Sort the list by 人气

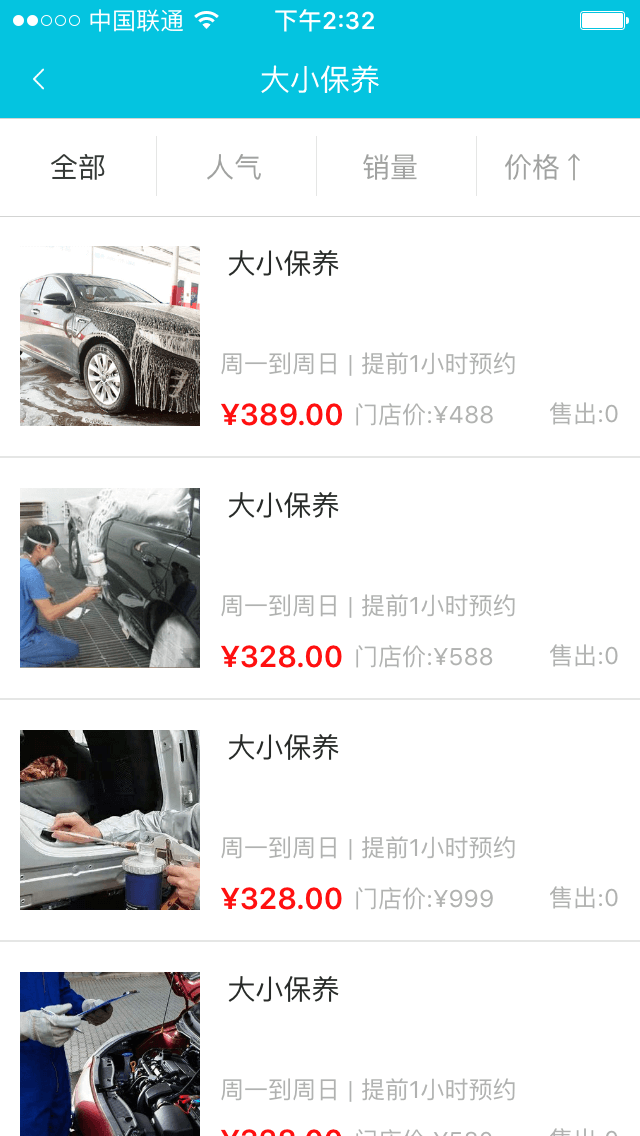coord(234,167)
